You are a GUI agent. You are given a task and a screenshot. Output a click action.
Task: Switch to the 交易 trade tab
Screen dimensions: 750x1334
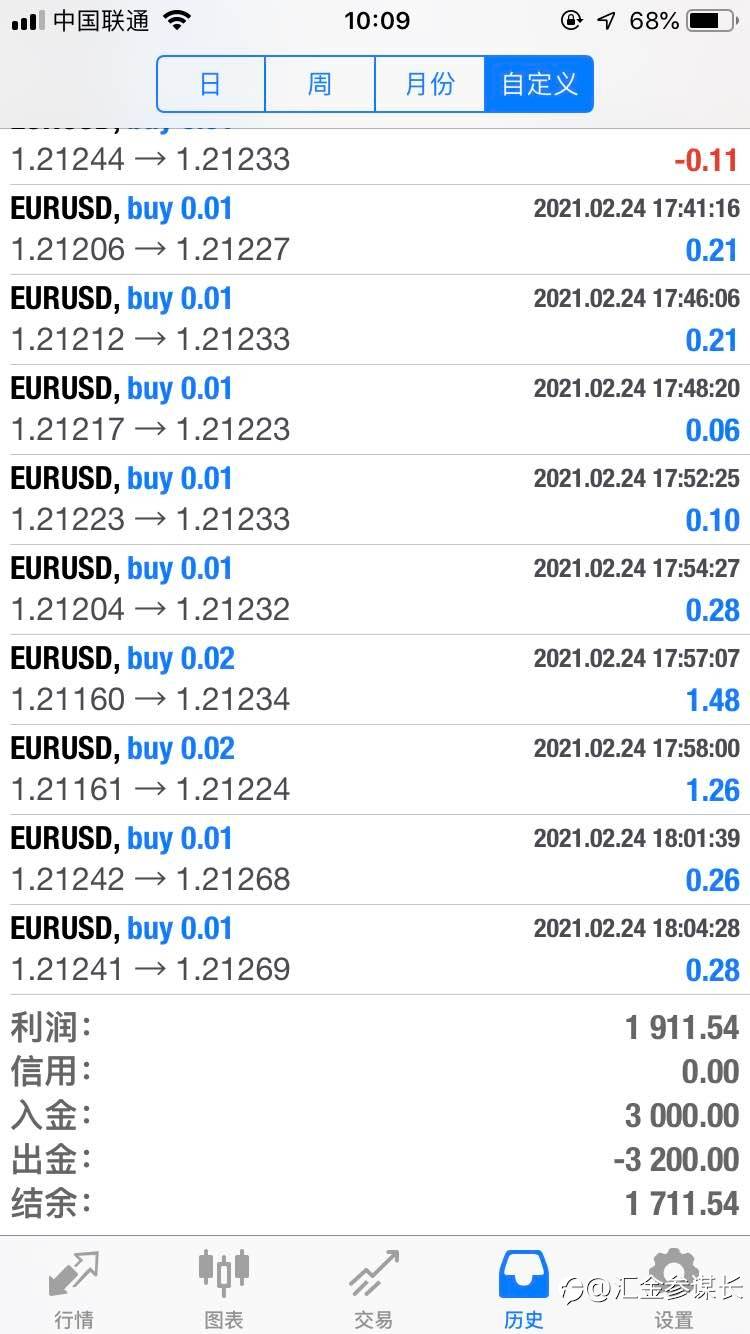pyautogui.click(x=374, y=1288)
